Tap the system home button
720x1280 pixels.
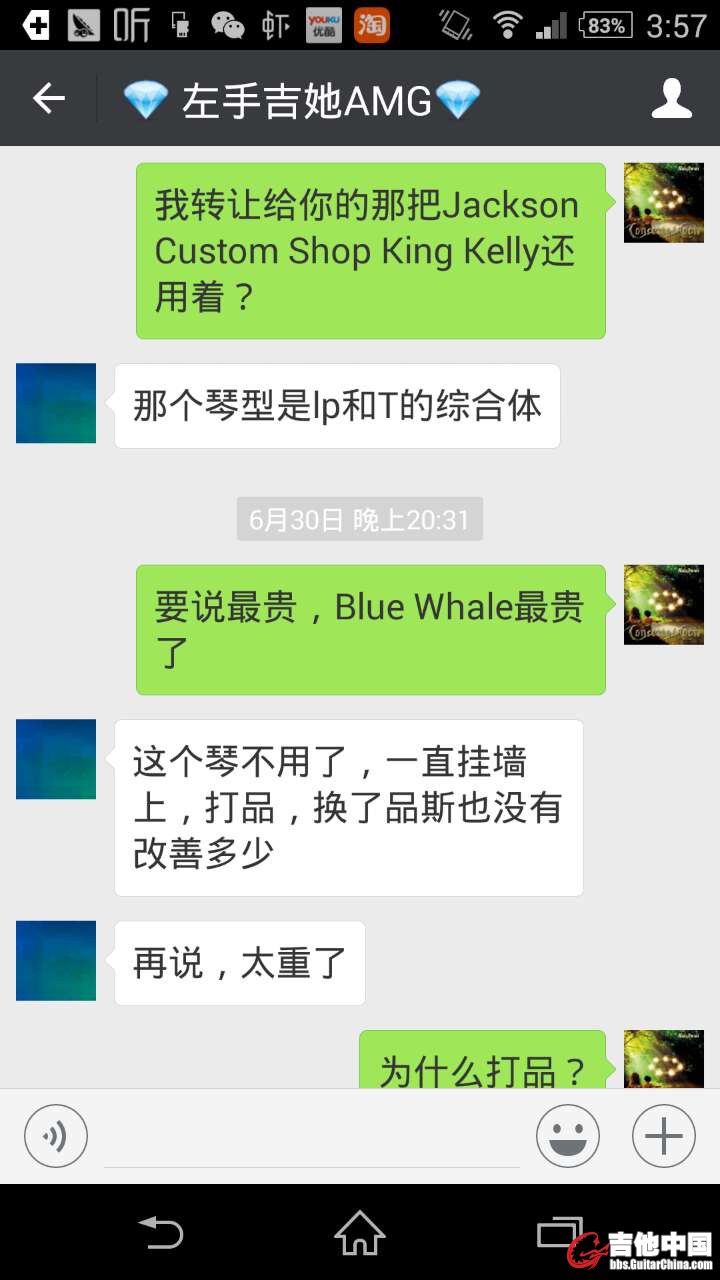click(360, 1232)
